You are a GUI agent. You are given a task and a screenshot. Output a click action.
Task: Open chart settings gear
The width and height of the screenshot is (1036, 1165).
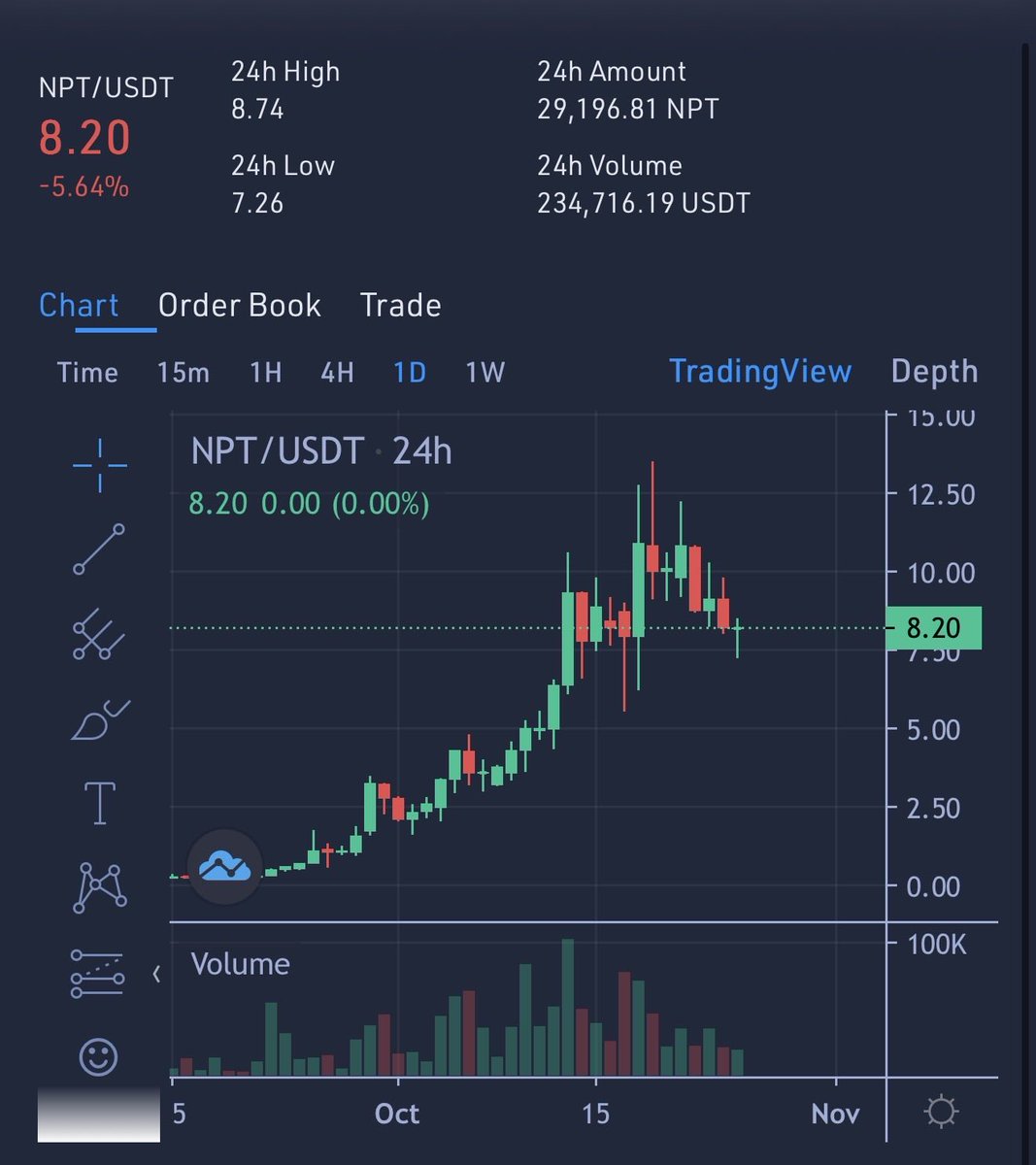pyautogui.click(x=941, y=1112)
